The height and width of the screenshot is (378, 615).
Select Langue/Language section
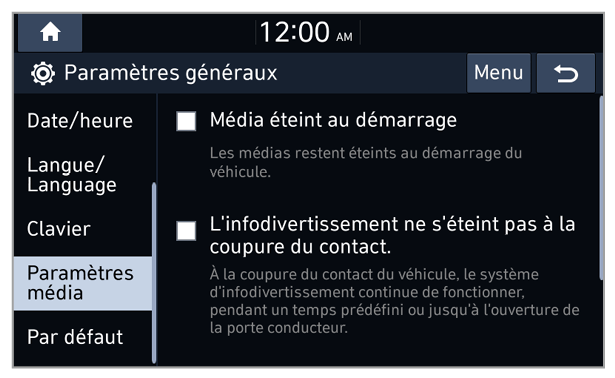tap(80, 175)
